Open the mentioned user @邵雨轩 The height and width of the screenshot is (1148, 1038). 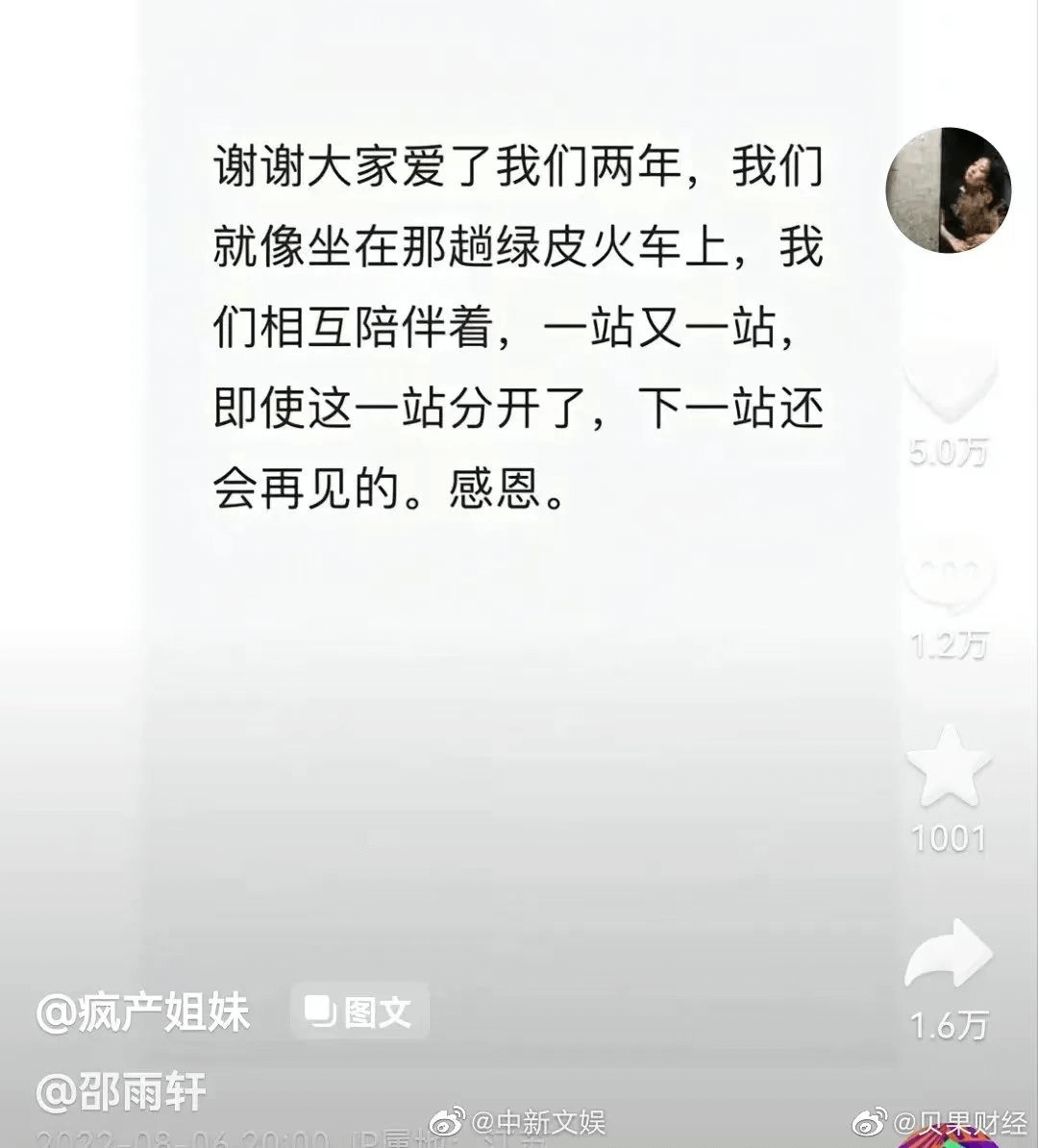click(x=121, y=1093)
